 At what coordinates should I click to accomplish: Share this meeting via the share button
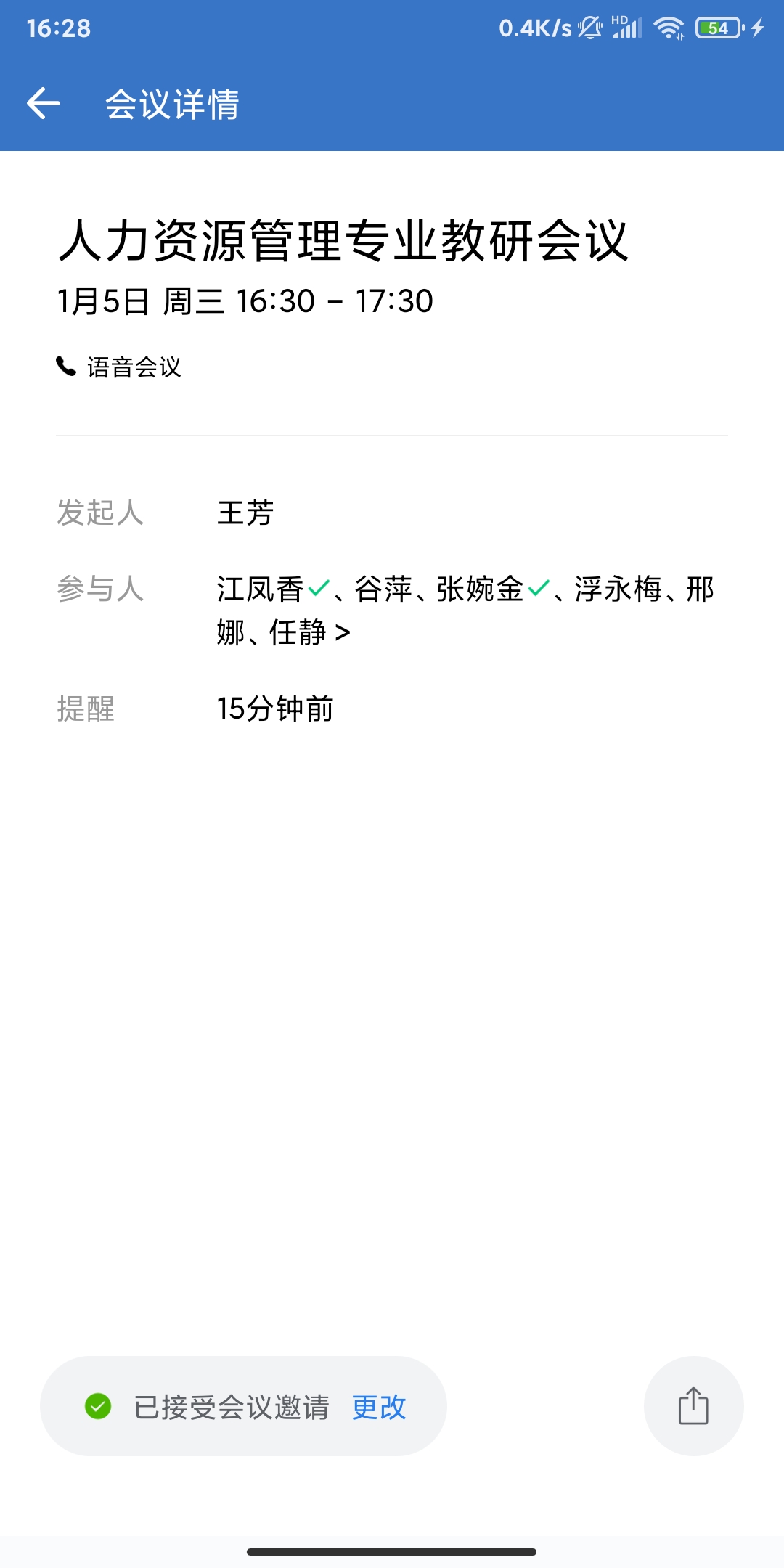click(x=693, y=1406)
